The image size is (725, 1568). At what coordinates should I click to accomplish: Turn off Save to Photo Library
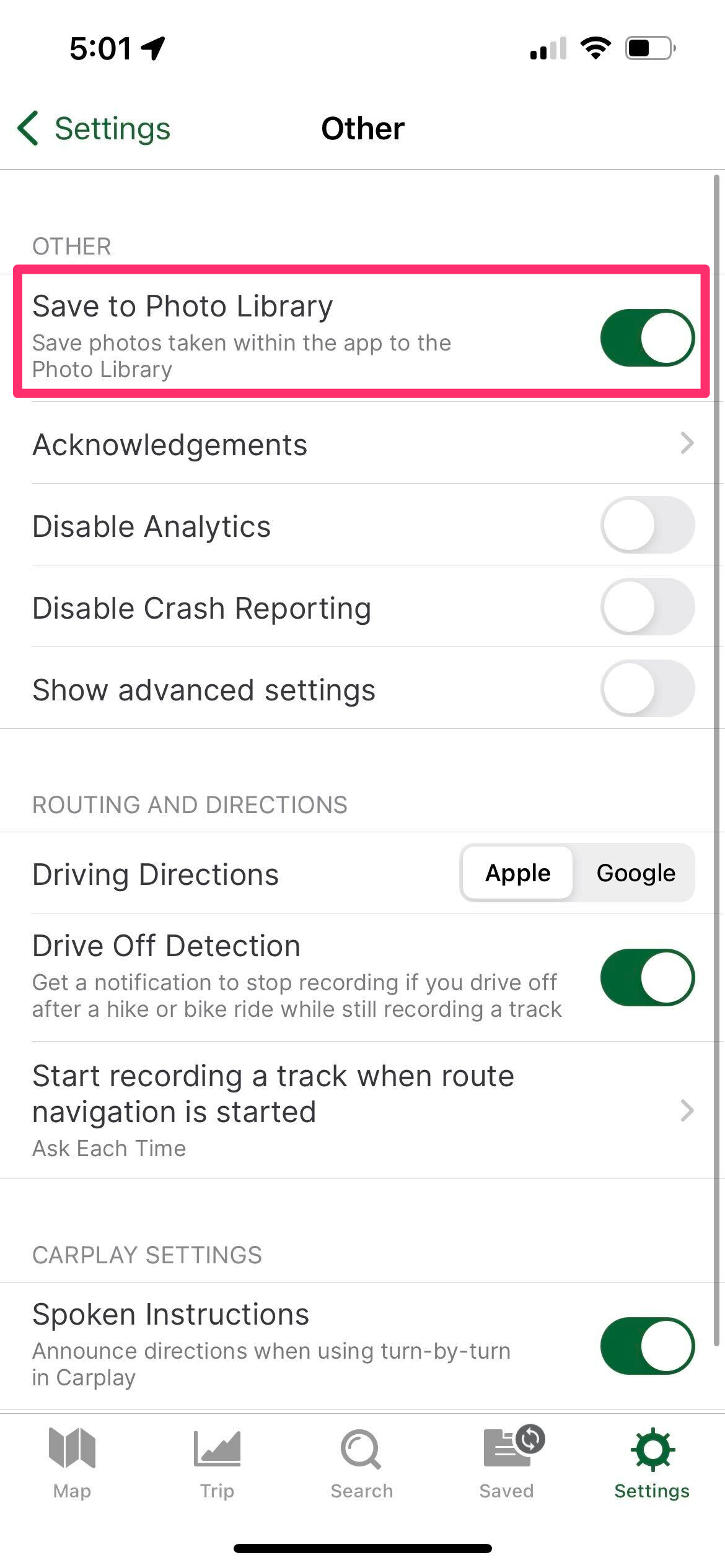click(647, 338)
